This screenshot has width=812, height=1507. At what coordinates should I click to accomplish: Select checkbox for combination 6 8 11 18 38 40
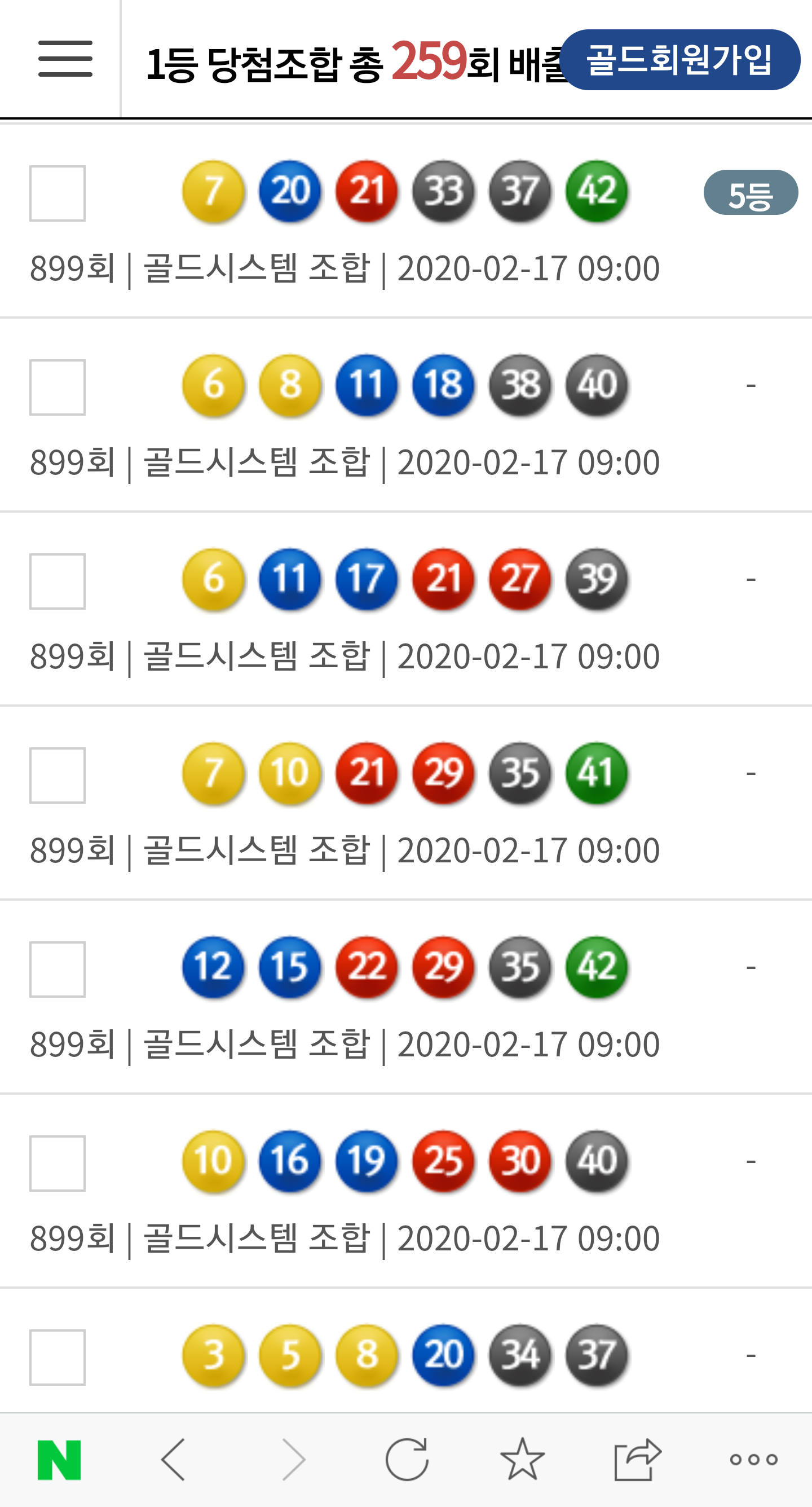pos(58,387)
